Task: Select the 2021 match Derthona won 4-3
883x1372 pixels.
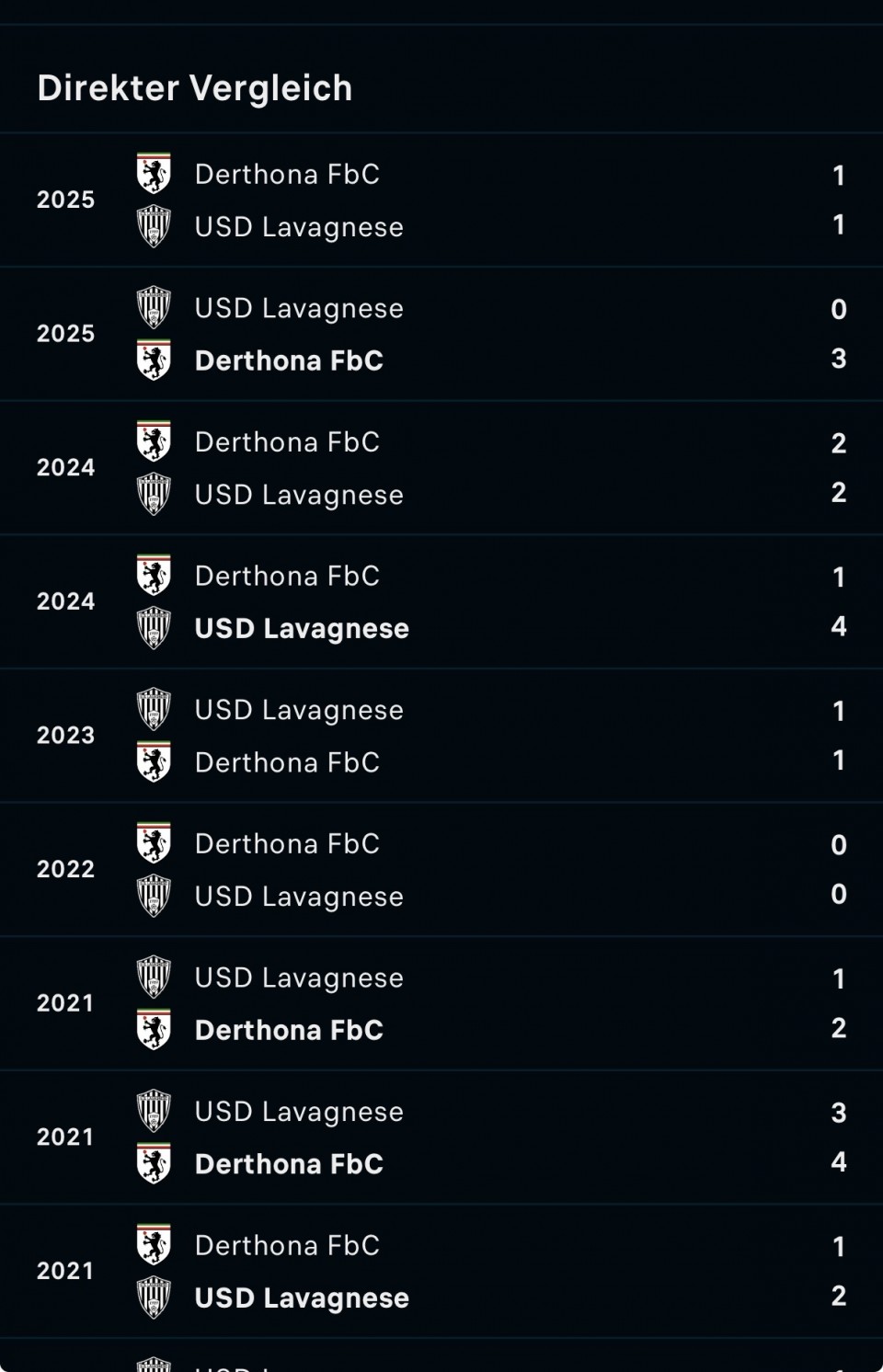Action: [441, 1138]
